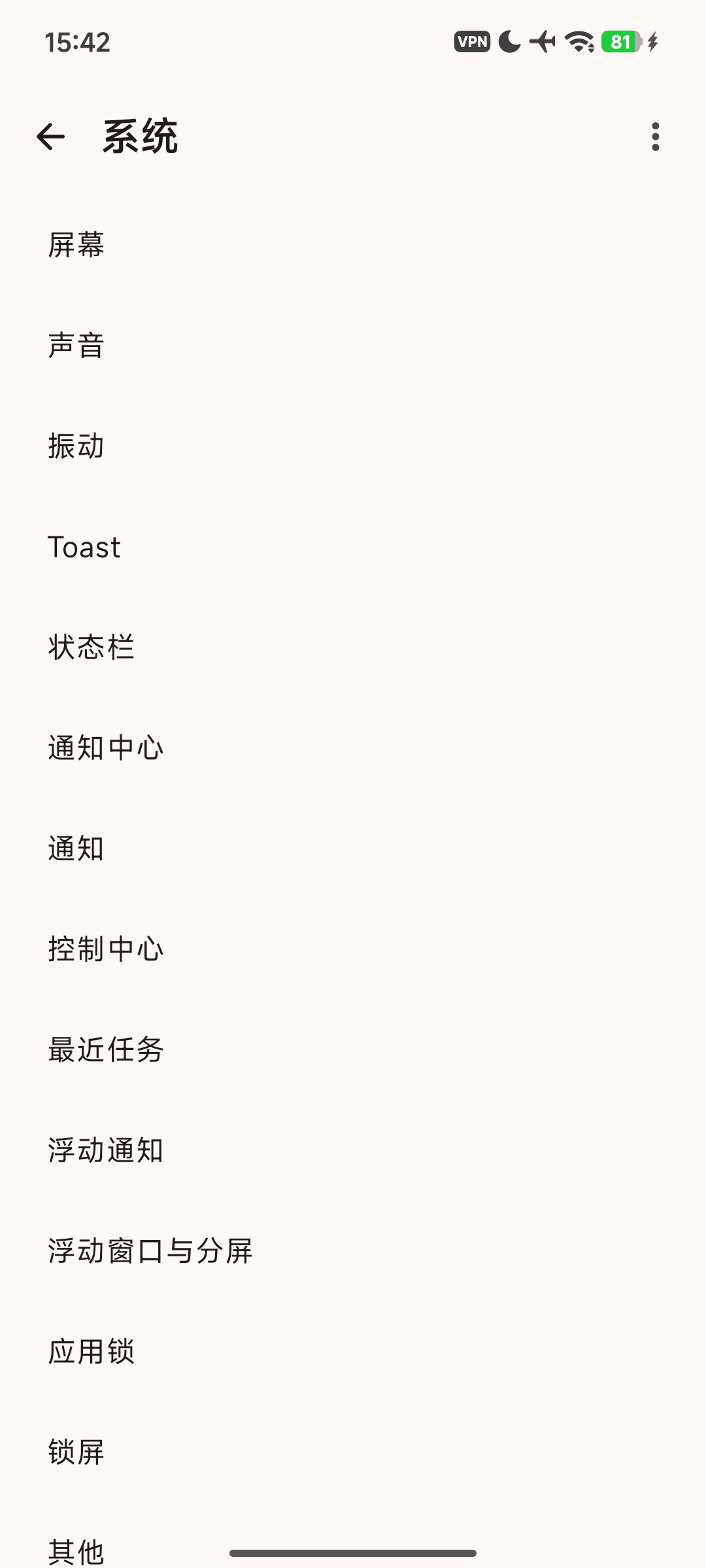Open 控制中心 settings
Image resolution: width=706 pixels, height=1568 pixels.
tap(107, 949)
